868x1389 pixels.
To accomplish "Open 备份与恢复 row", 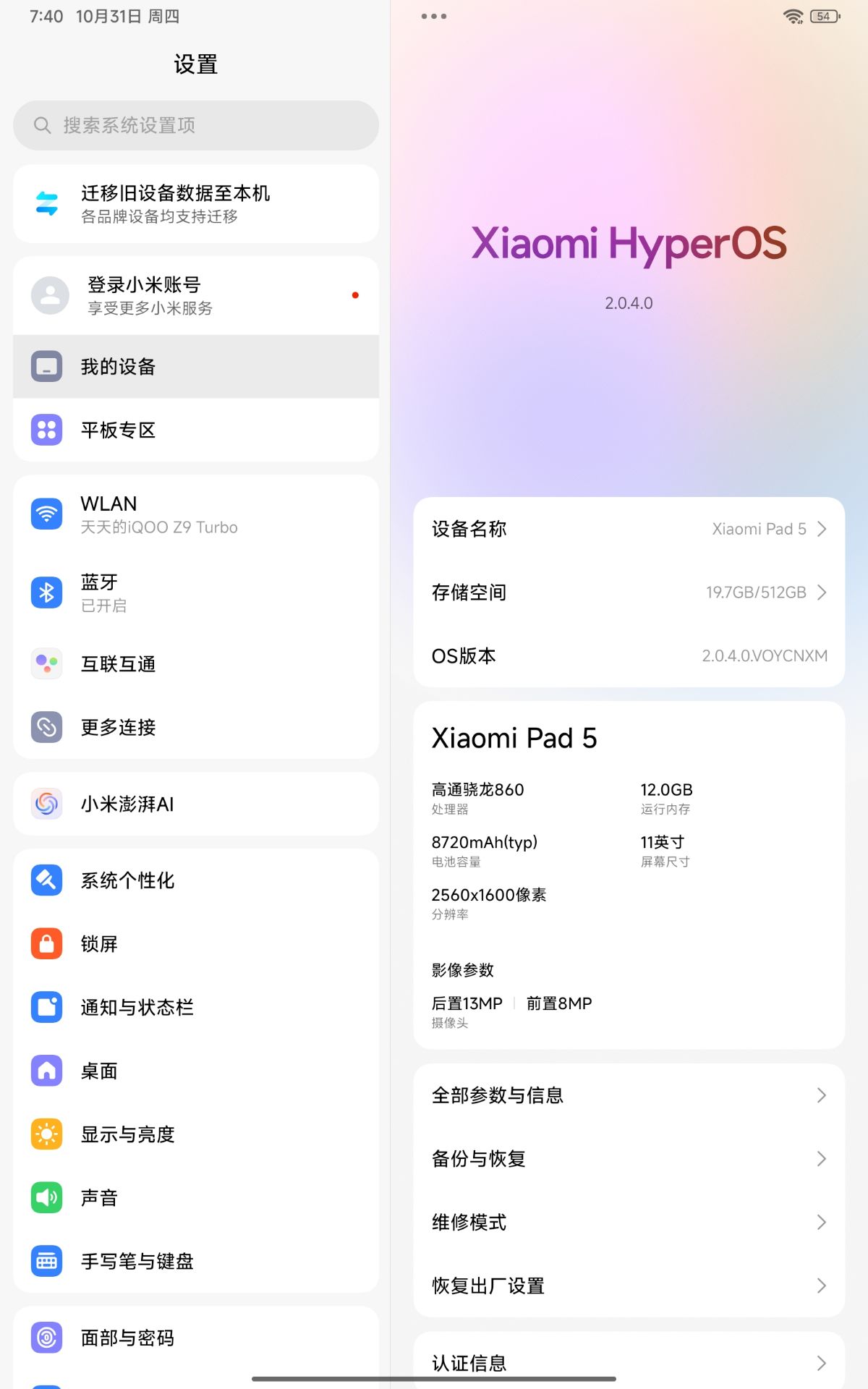I will click(x=629, y=1159).
